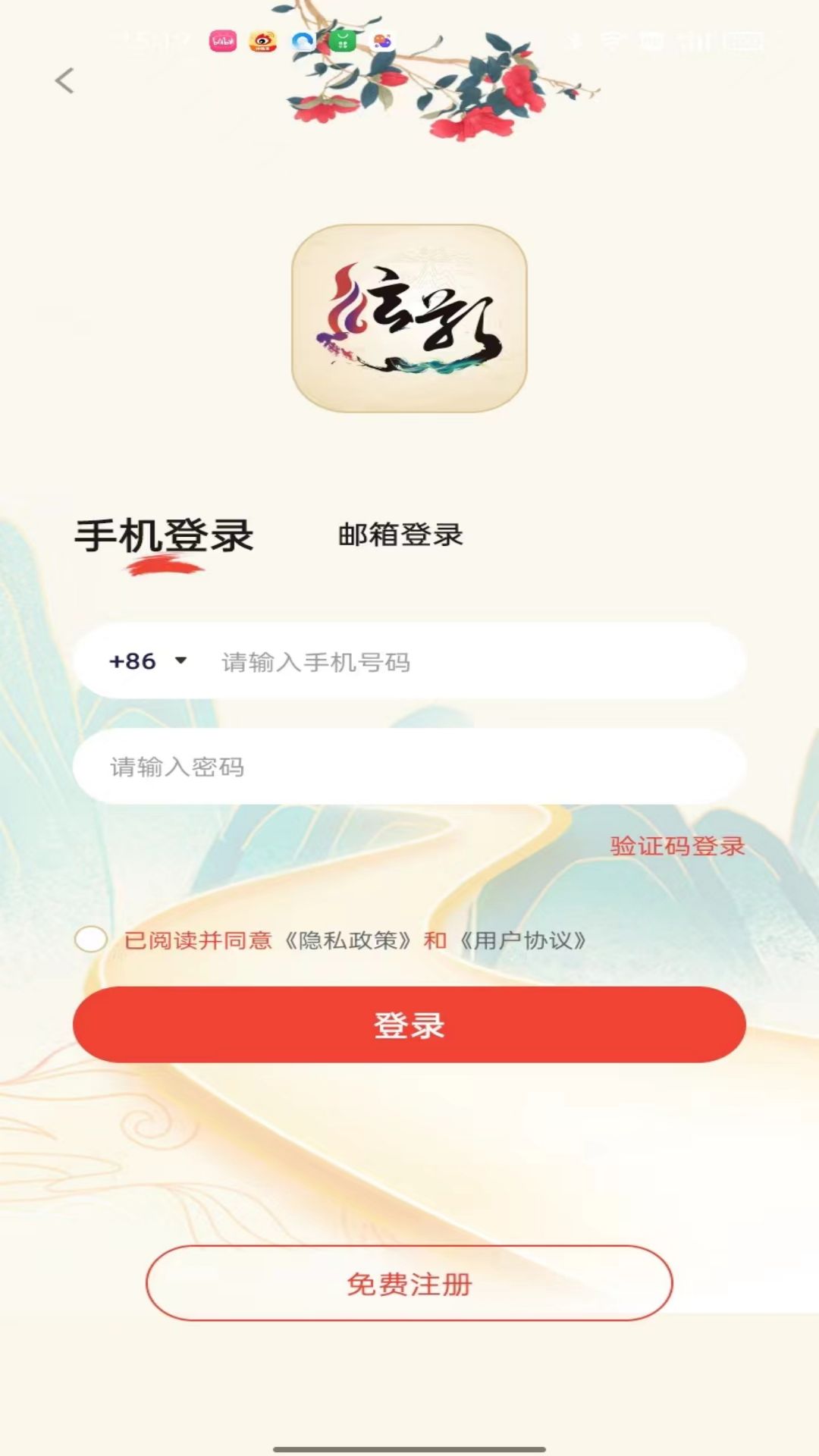
Task: Select the 手机登录 tab
Action: [x=163, y=537]
